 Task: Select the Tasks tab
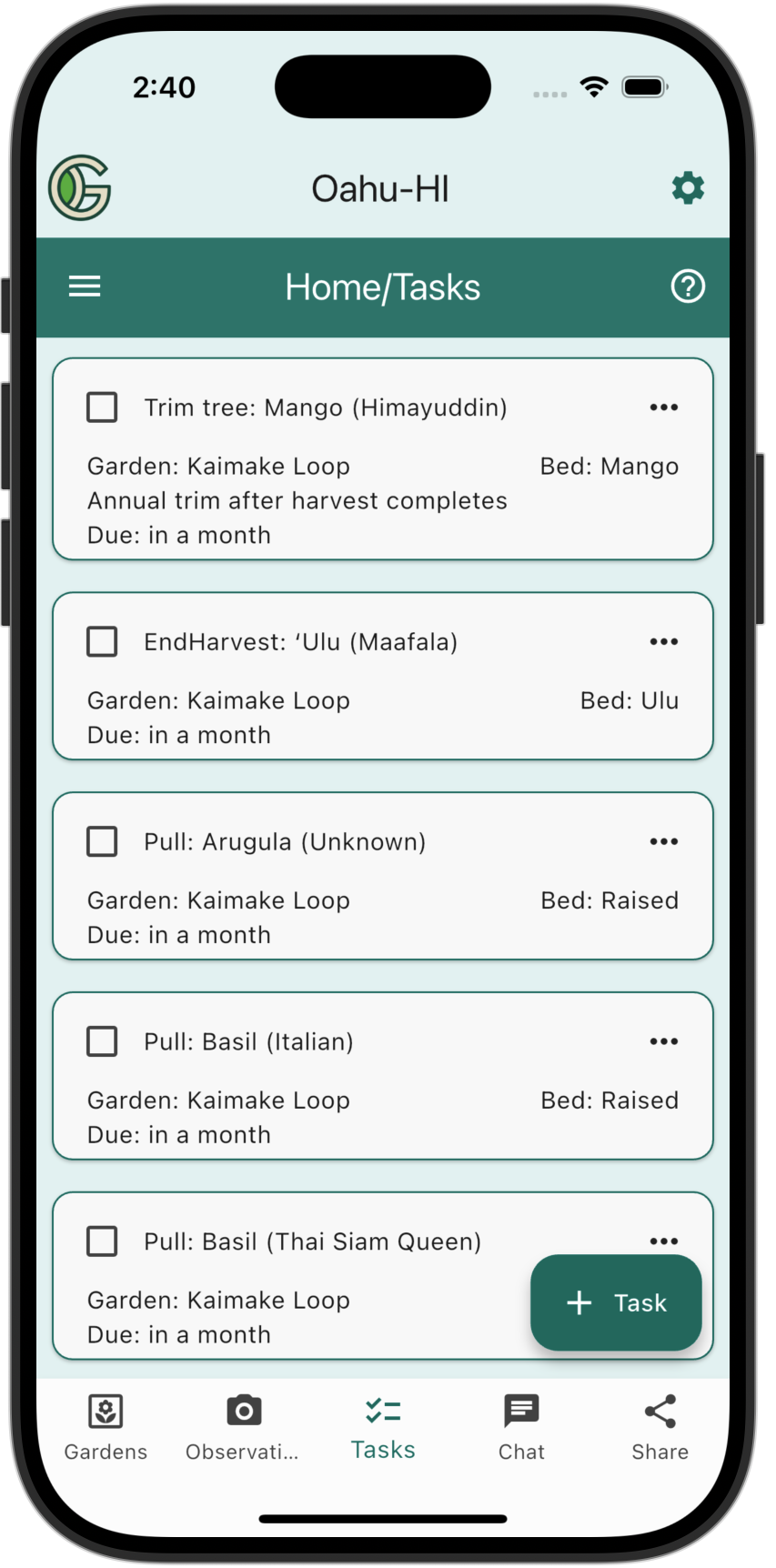click(x=383, y=1428)
